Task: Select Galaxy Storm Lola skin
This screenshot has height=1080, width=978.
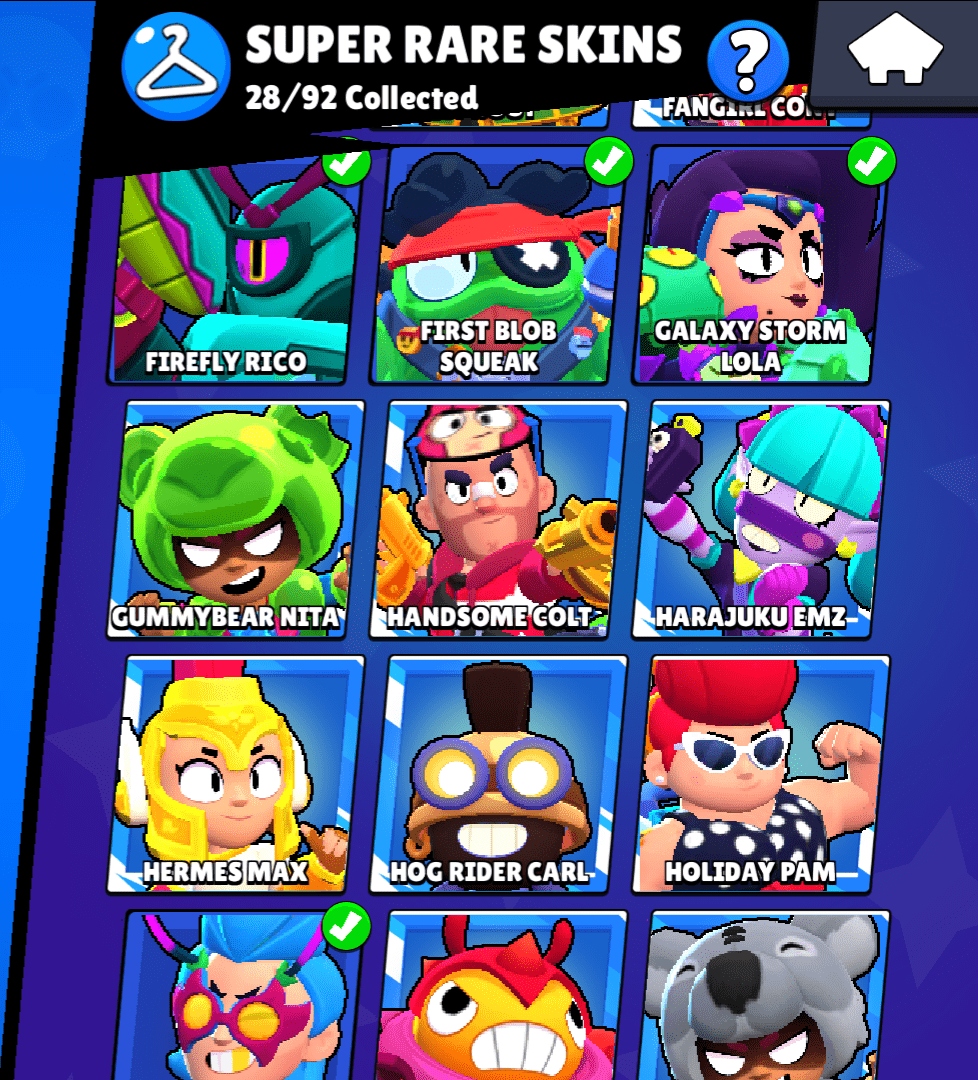Action: tap(758, 270)
